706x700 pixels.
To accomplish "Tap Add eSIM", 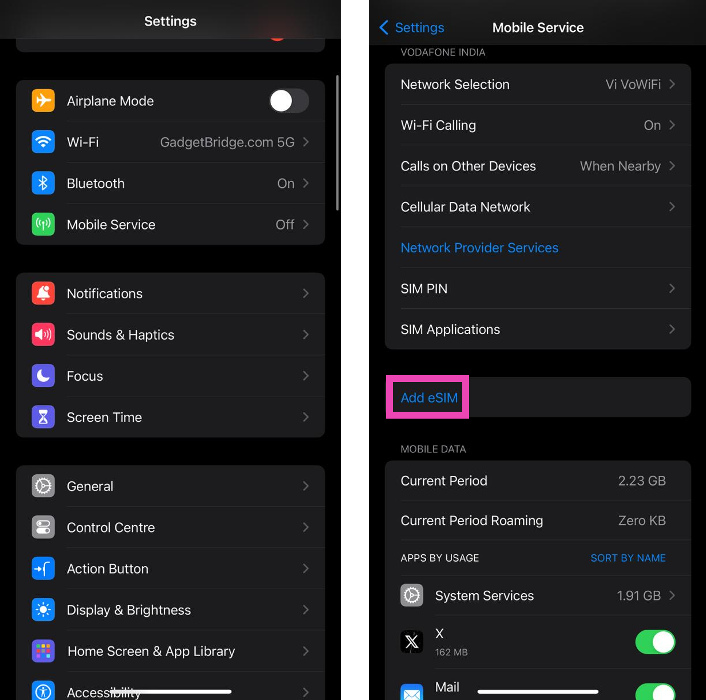I will click(429, 398).
